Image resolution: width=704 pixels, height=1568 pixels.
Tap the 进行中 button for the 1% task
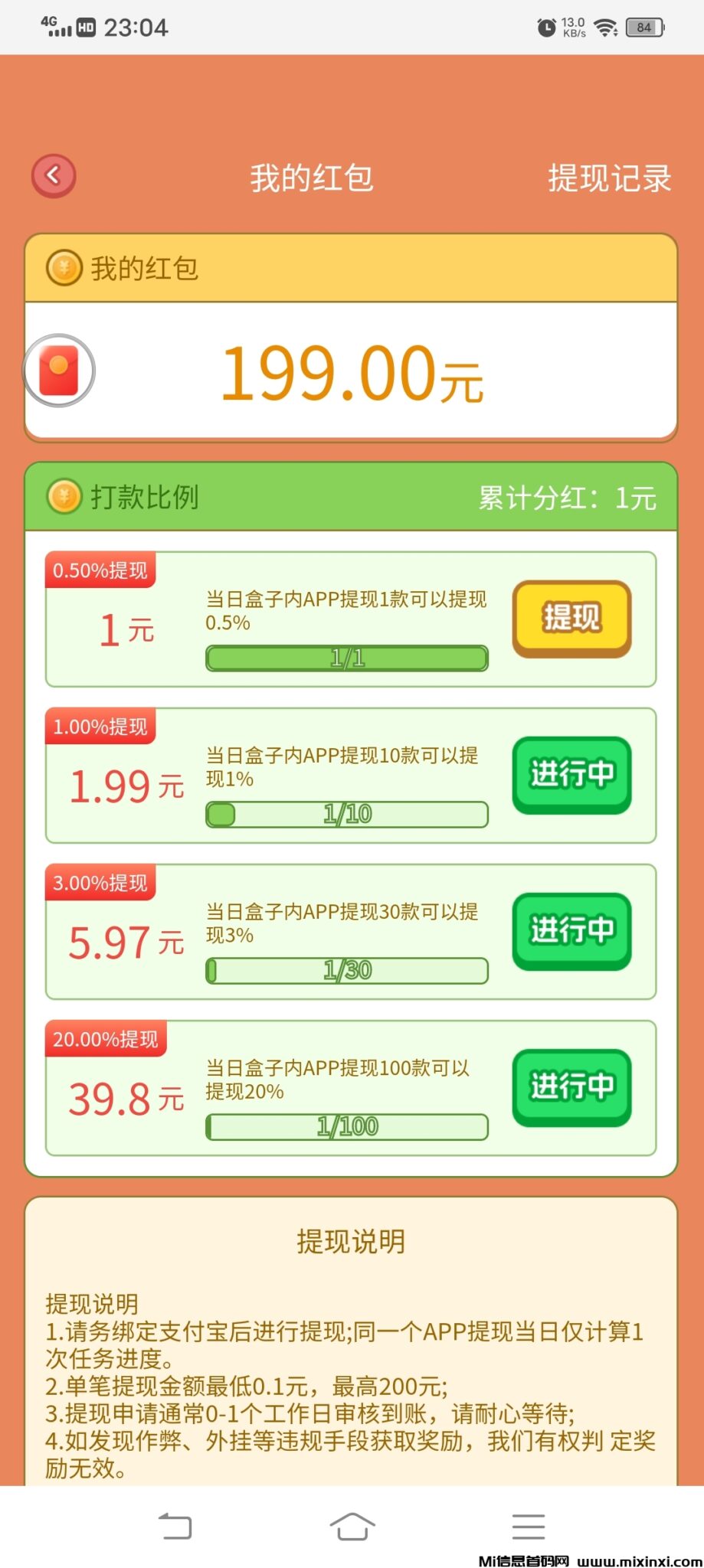point(571,775)
